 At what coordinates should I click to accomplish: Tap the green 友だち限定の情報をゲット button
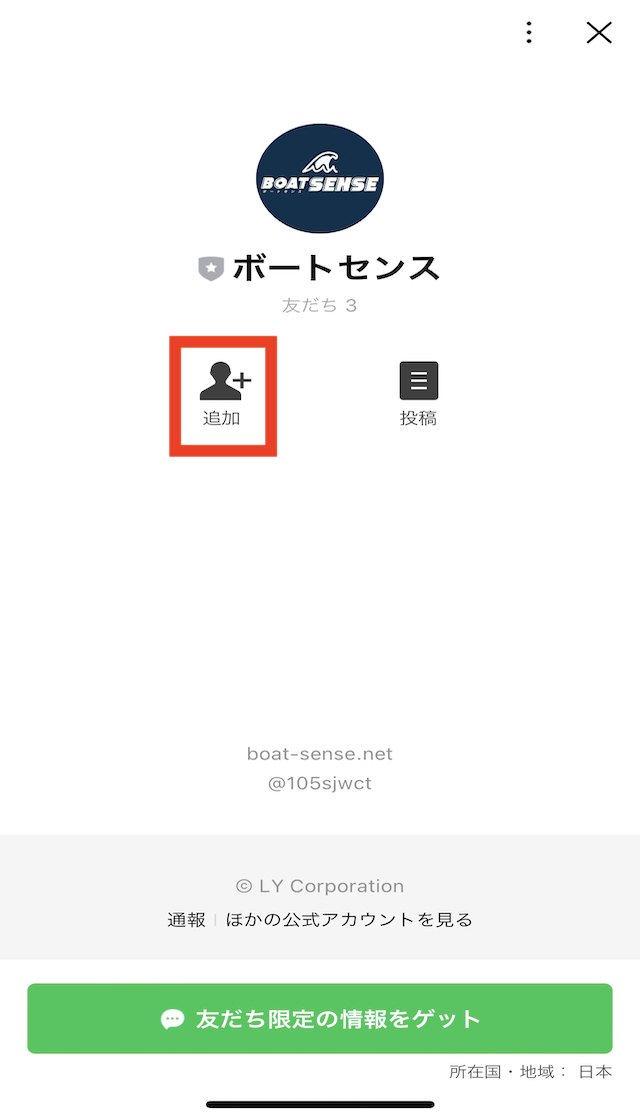coord(320,1018)
